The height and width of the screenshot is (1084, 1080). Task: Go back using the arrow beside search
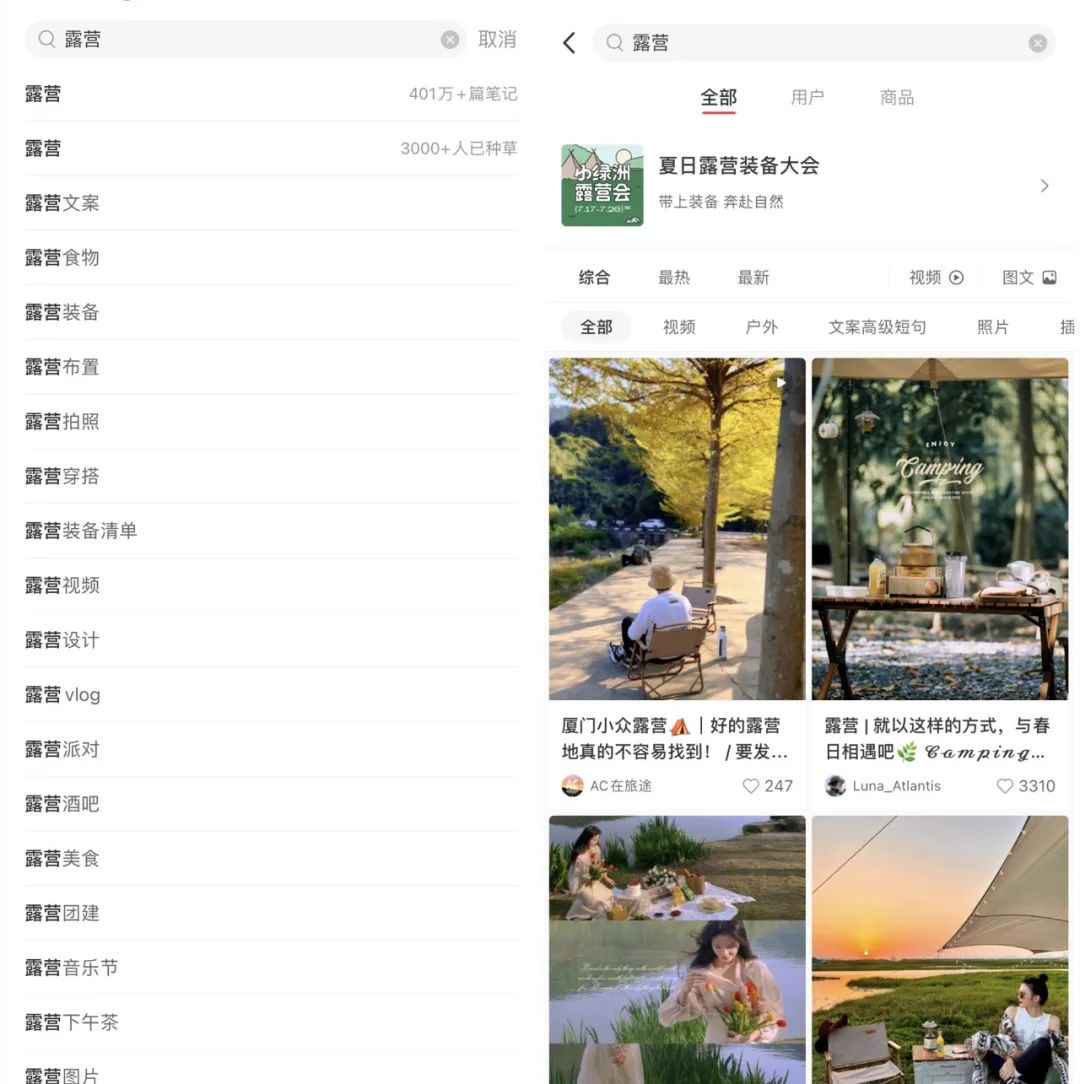point(569,43)
